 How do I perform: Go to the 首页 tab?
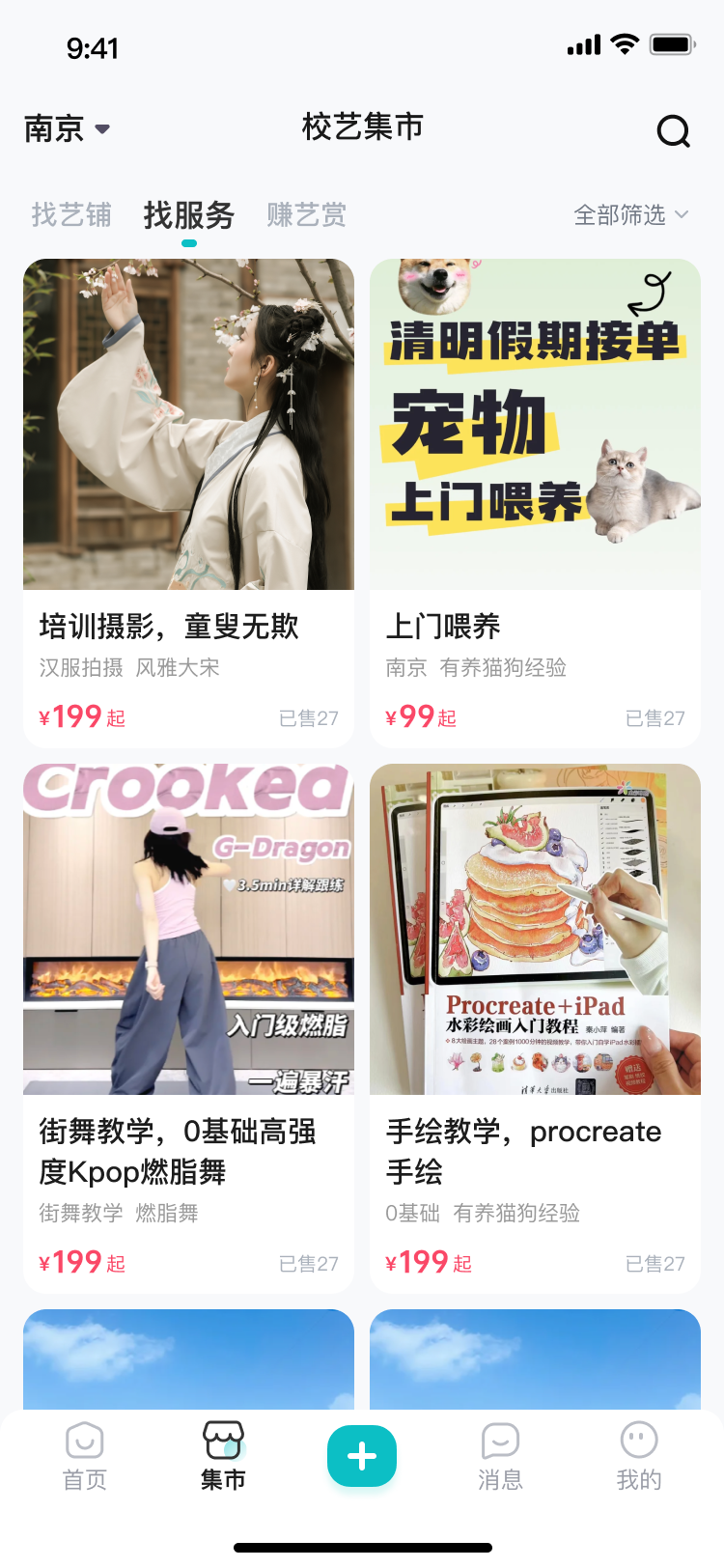click(85, 1456)
